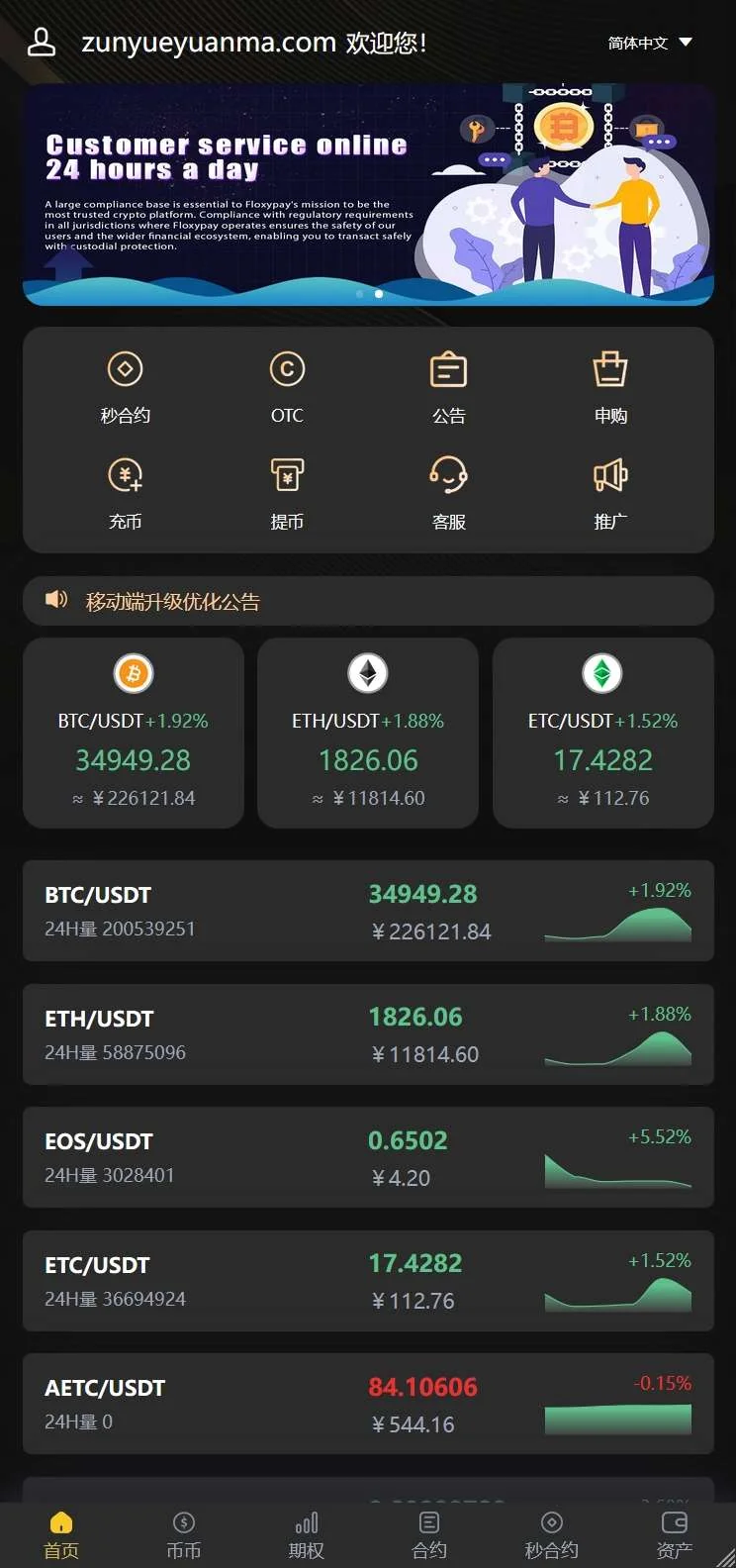
Task: Switch to the 期权 tab
Action: [x=307, y=1535]
